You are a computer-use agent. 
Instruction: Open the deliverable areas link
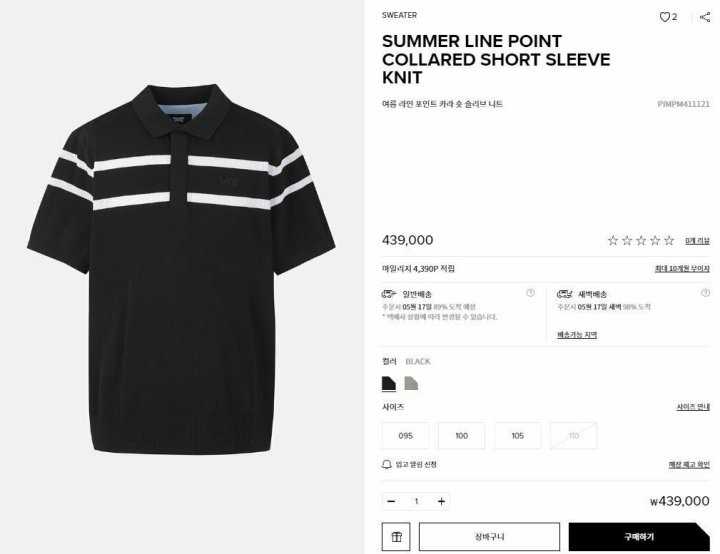pyautogui.click(x=577, y=335)
